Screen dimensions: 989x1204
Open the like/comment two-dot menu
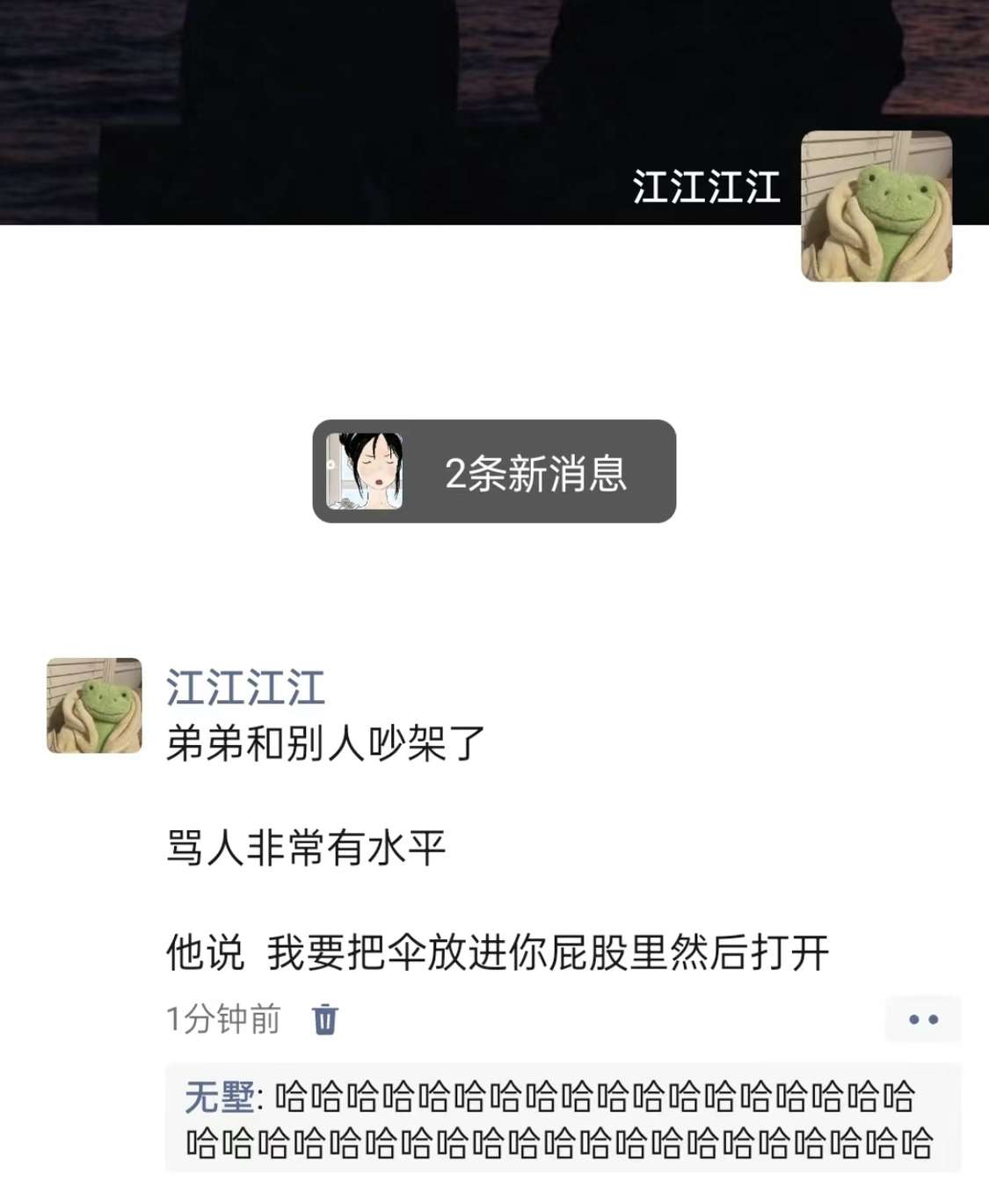pyautogui.click(x=923, y=1019)
